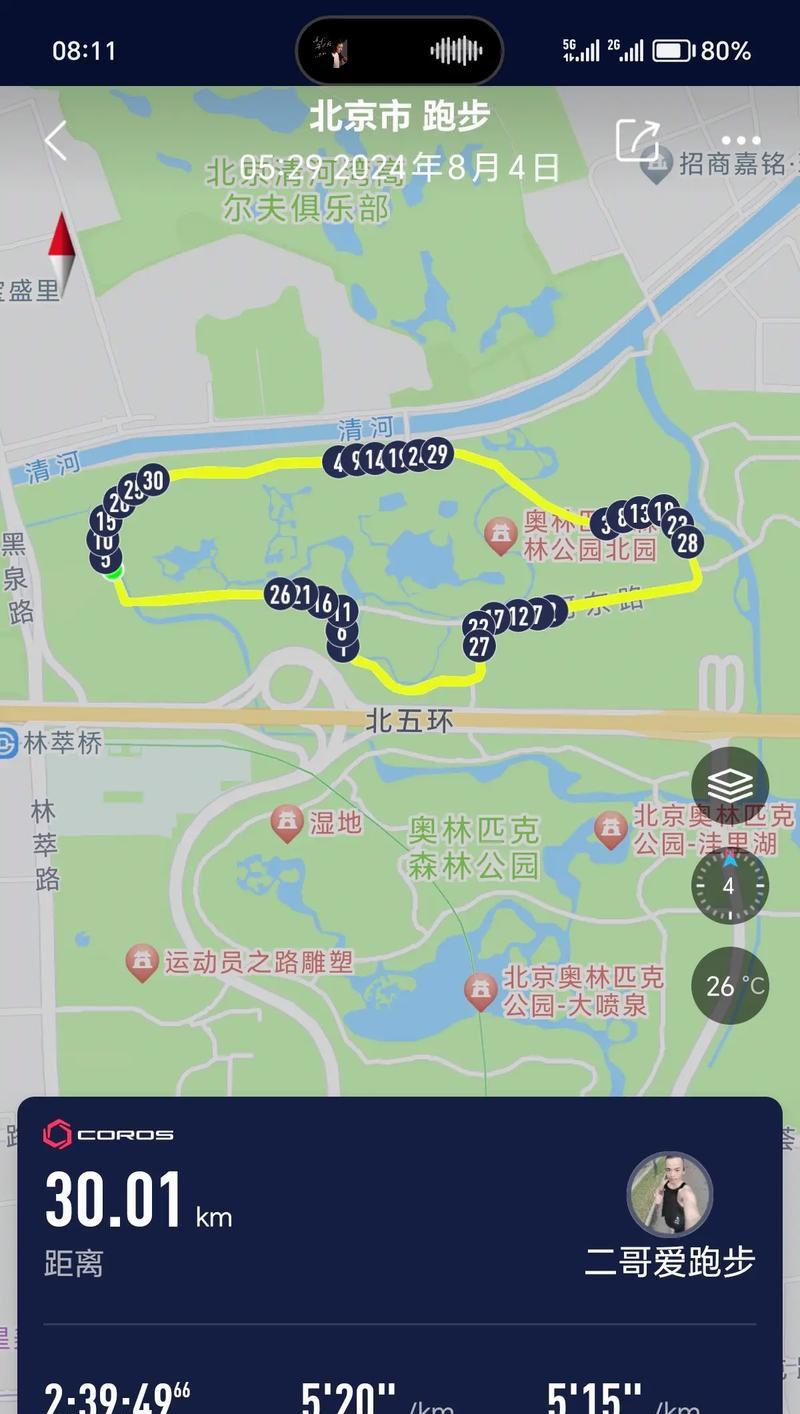
Task: Open the three-dot overflow menu
Action: [x=740, y=141]
